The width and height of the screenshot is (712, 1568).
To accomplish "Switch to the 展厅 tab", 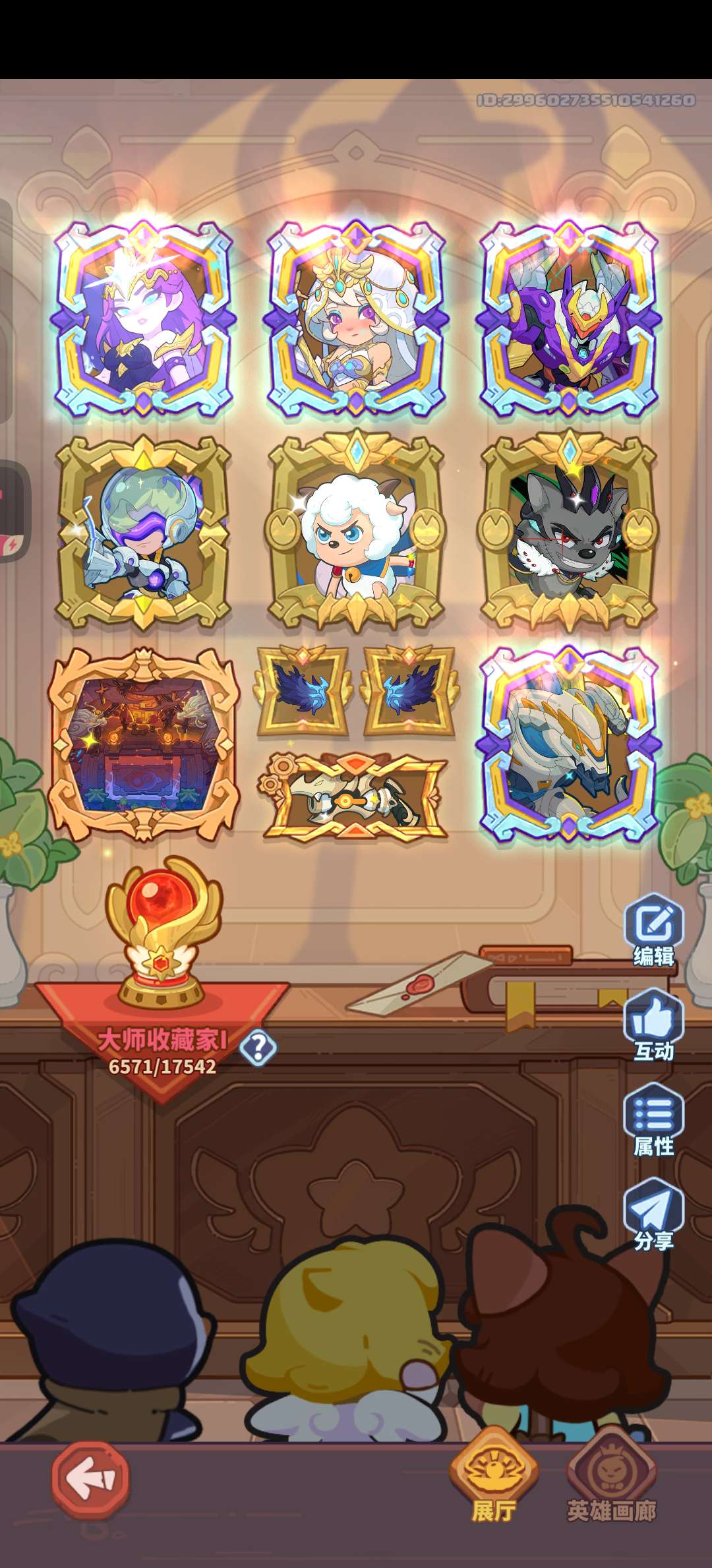I will [x=494, y=1480].
